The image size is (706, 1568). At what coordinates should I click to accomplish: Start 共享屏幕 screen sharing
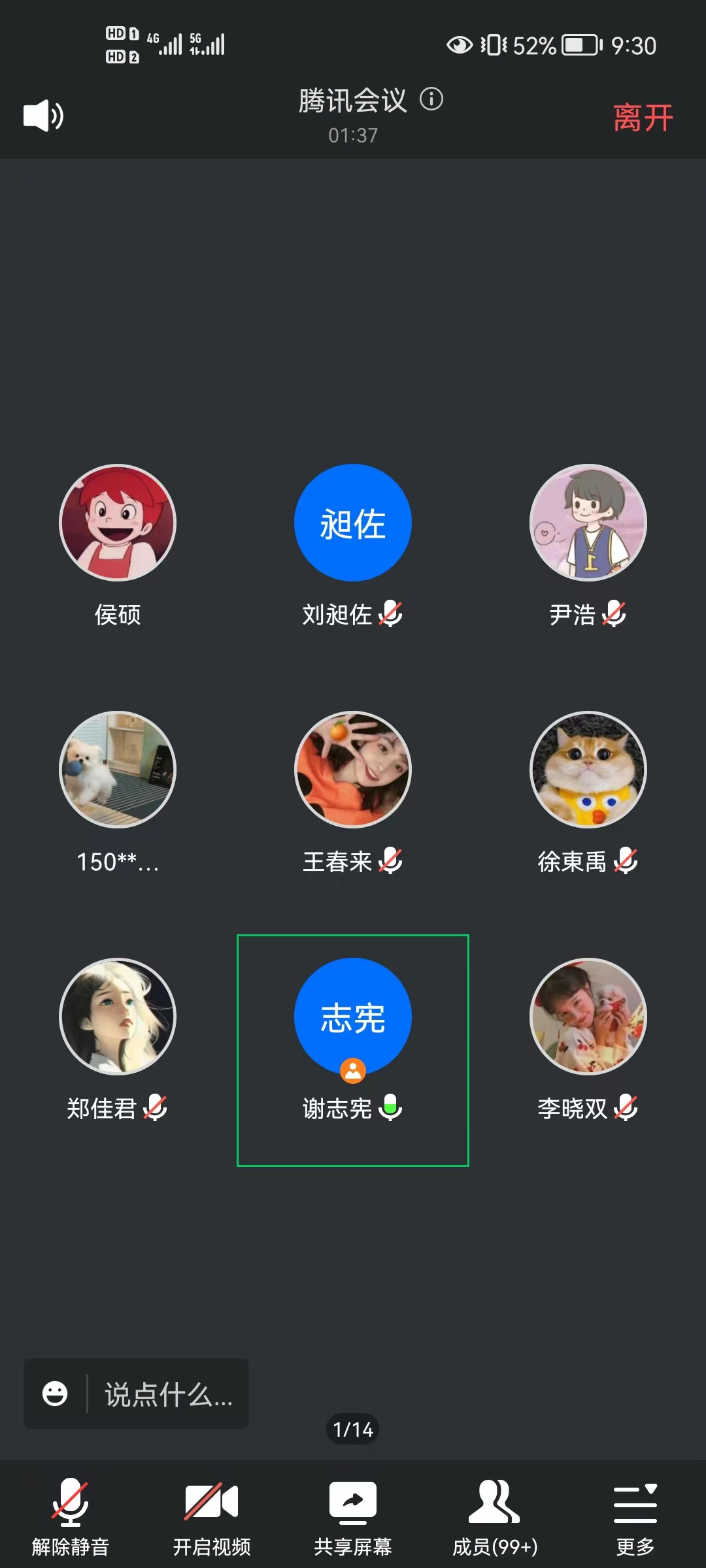coord(353,1517)
